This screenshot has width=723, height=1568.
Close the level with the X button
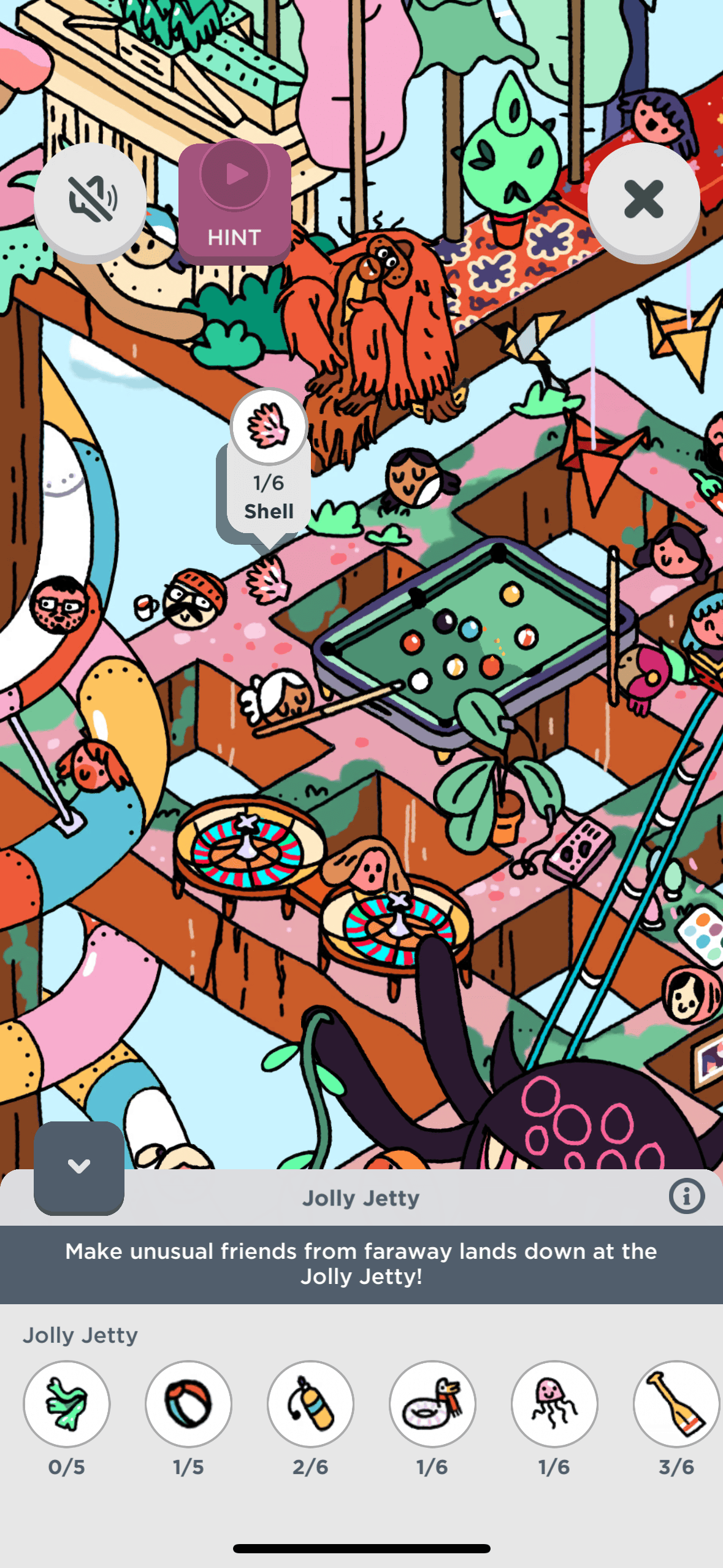coord(643,199)
